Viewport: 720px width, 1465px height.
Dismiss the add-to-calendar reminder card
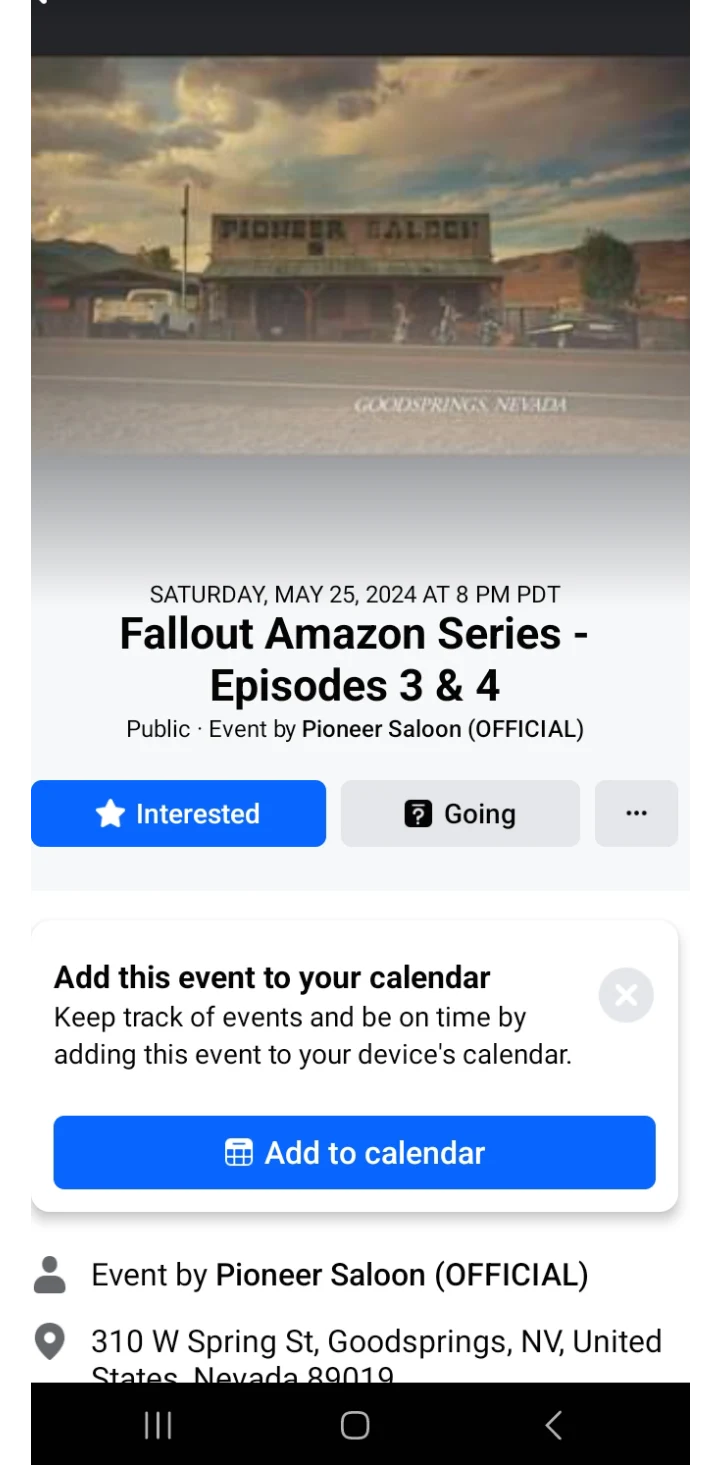tap(625, 994)
